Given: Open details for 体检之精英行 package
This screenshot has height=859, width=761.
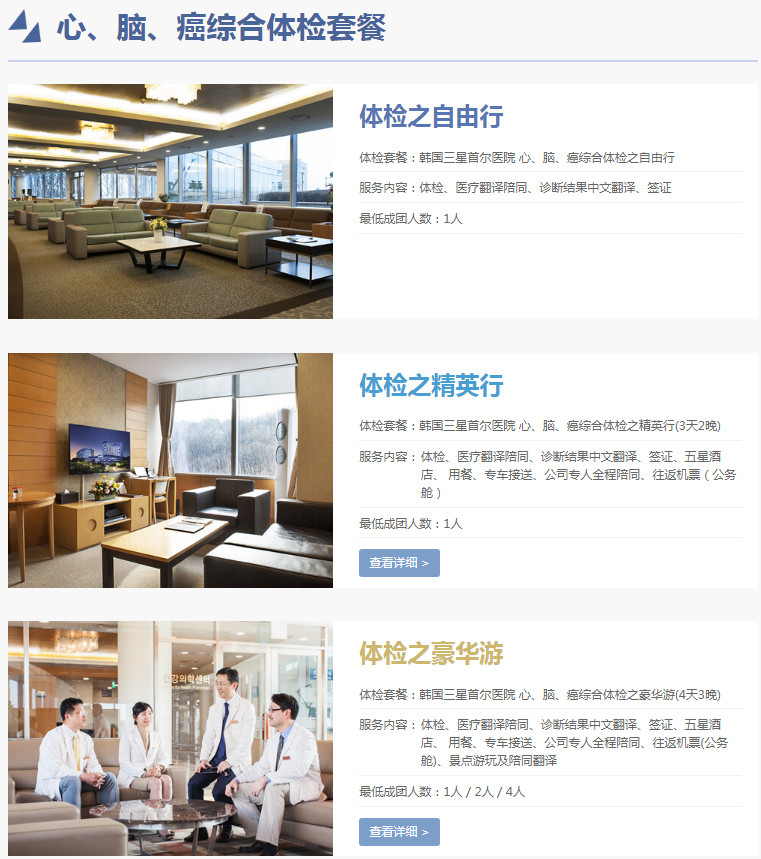Looking at the screenshot, I should [x=399, y=563].
